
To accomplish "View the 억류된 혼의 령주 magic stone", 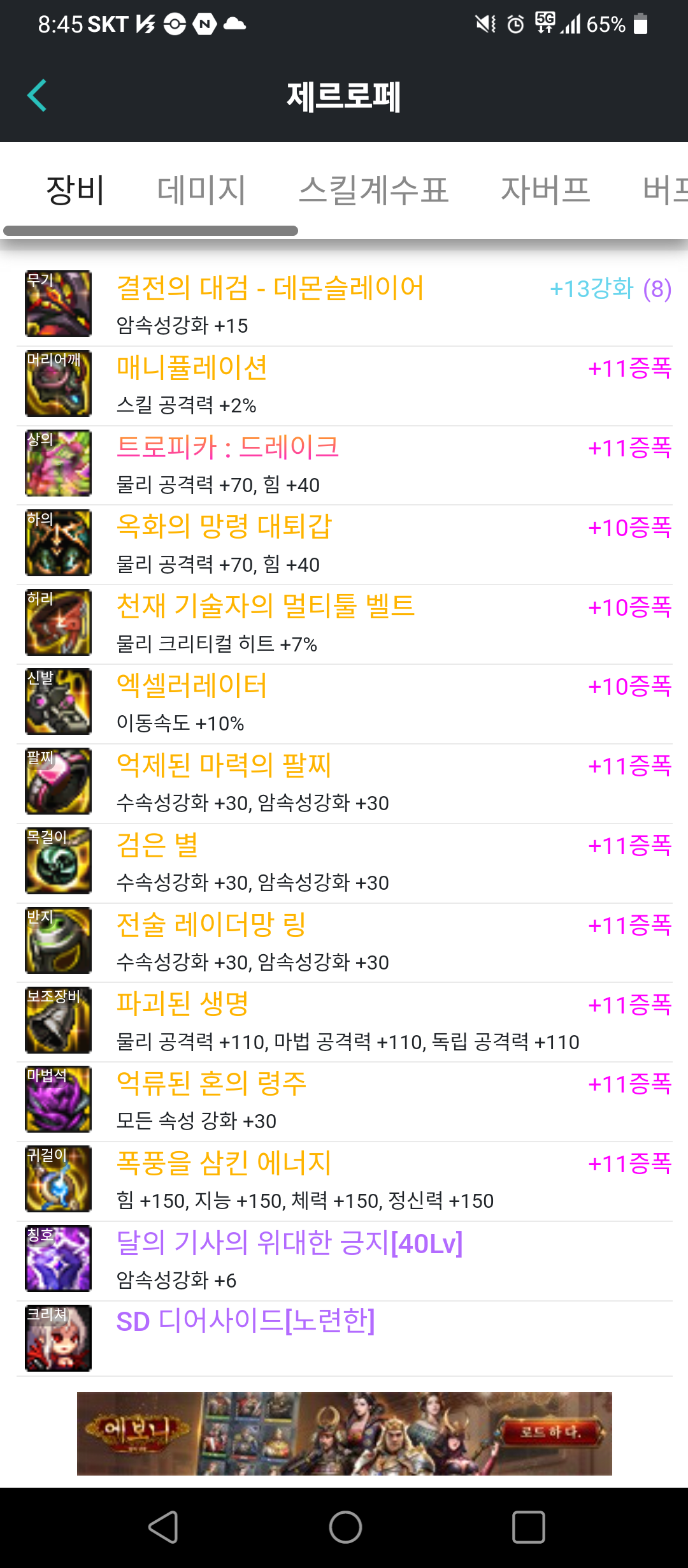I will pos(211,1084).
